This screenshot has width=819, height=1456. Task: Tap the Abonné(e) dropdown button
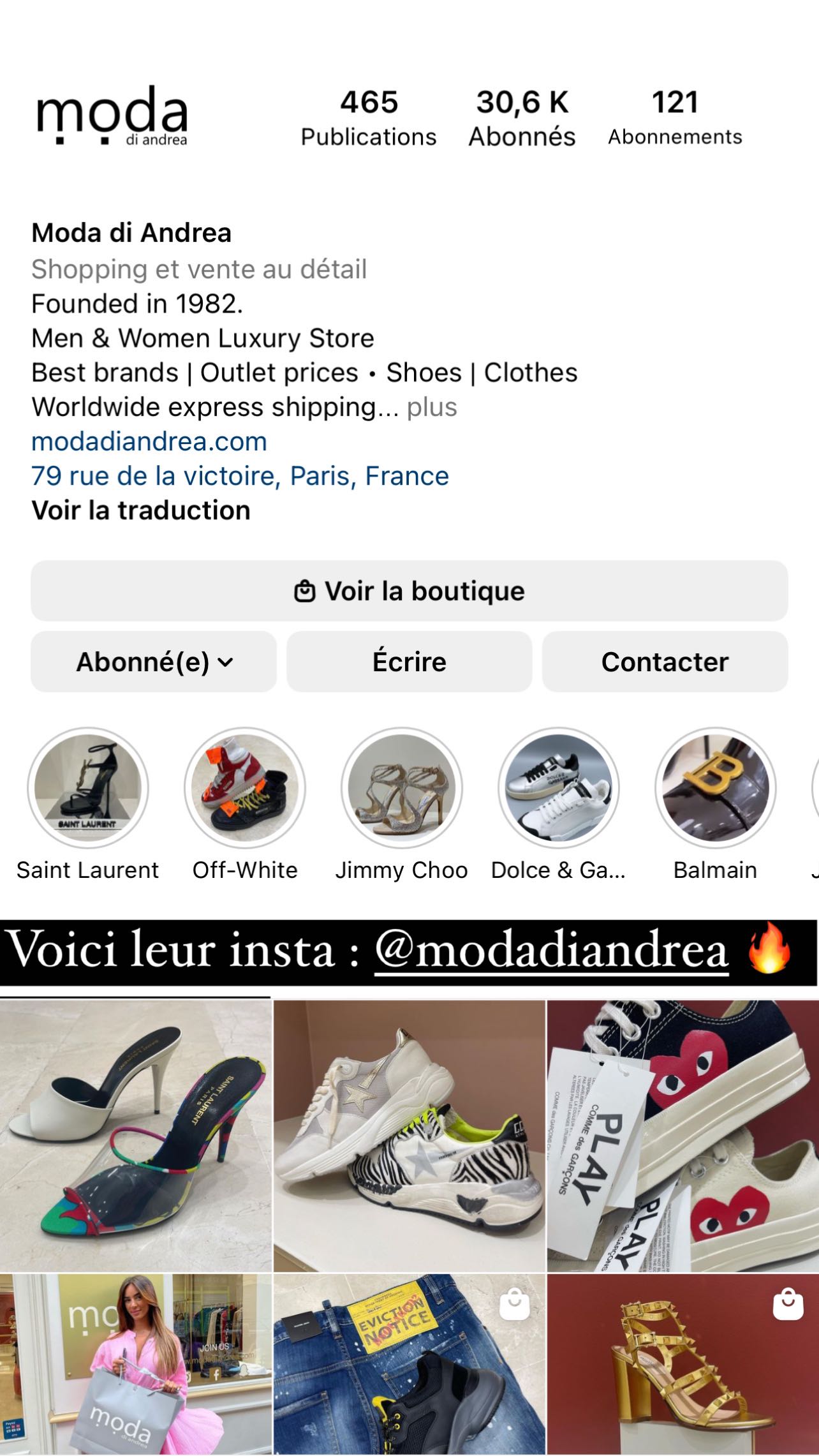[x=154, y=662]
